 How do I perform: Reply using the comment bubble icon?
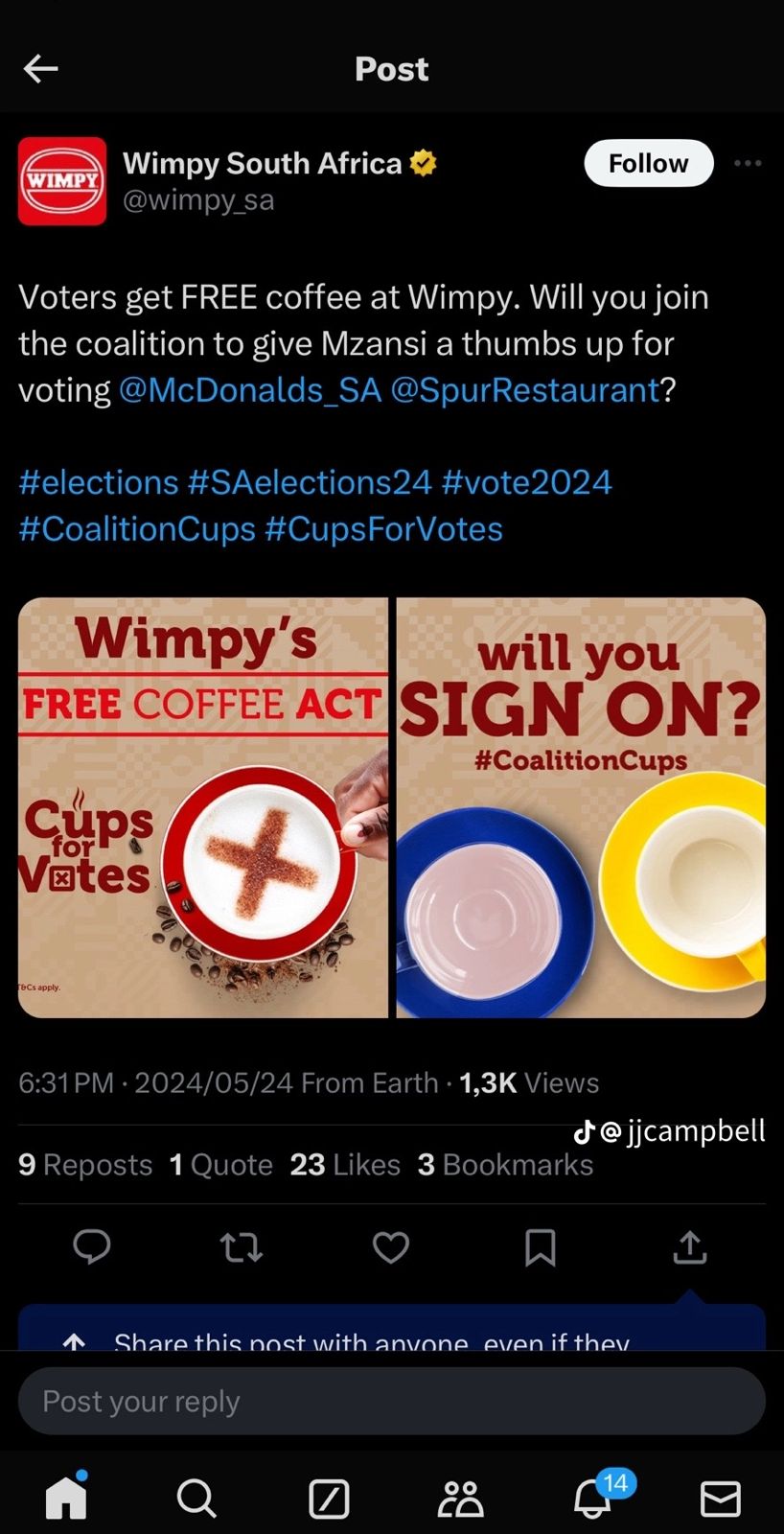[x=92, y=1247]
